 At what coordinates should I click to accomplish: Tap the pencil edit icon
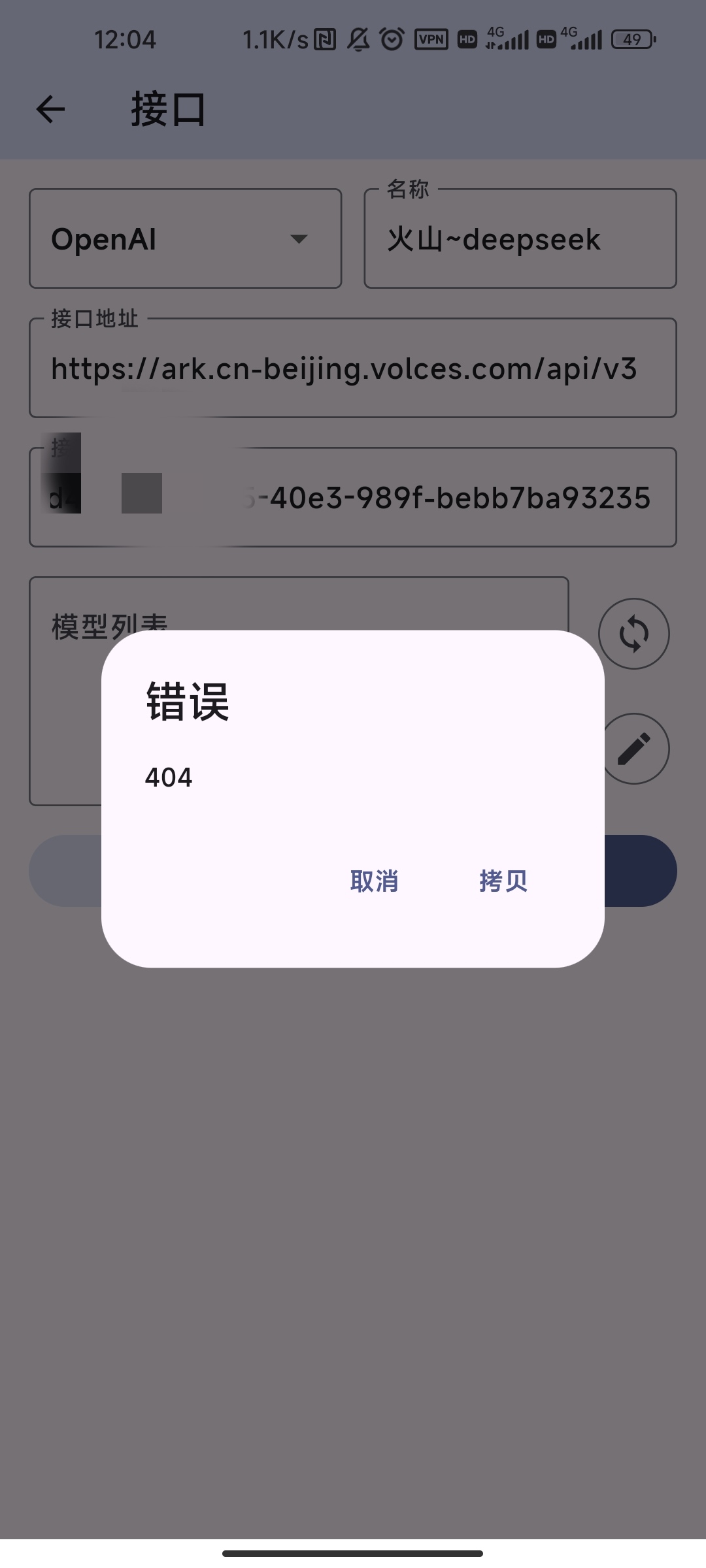(x=636, y=749)
